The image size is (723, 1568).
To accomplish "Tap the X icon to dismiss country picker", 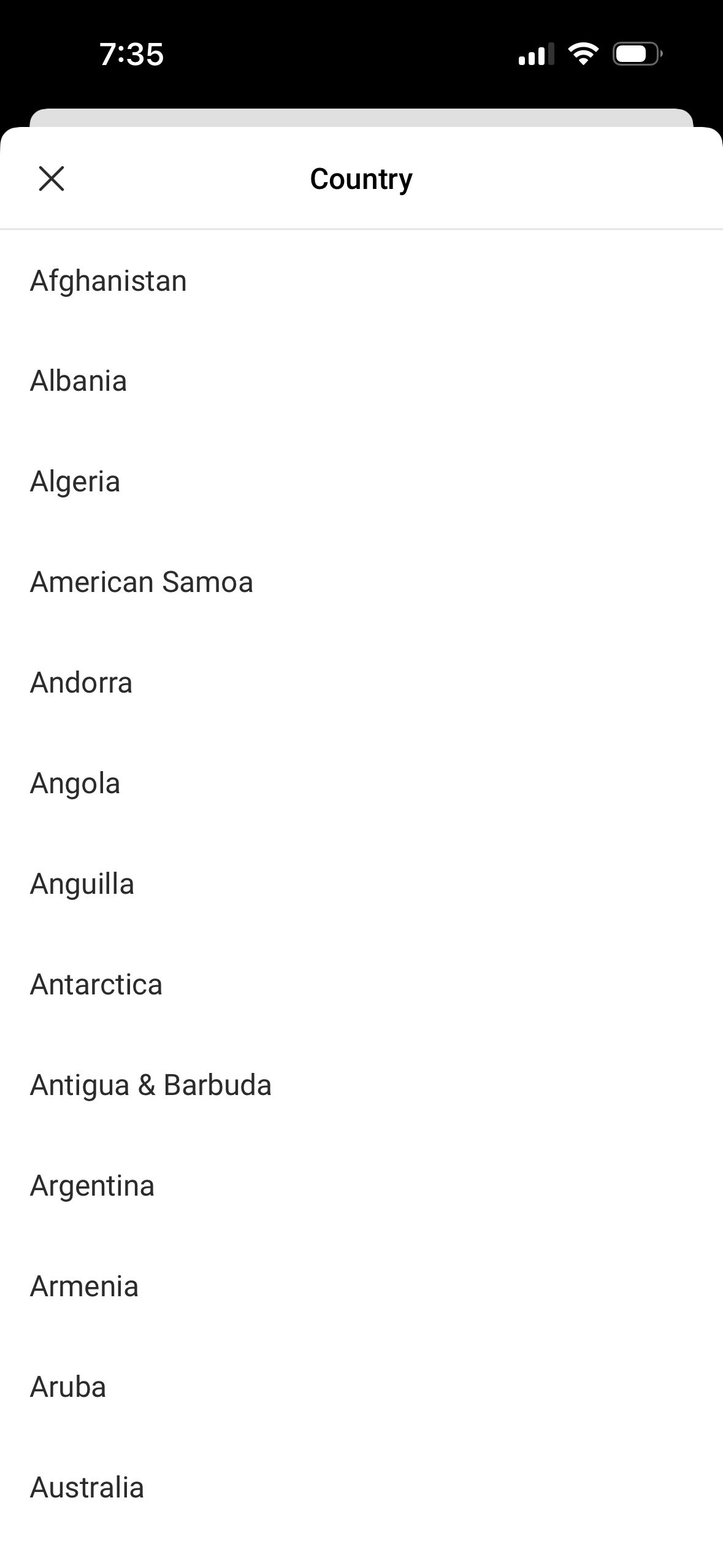I will point(52,179).
